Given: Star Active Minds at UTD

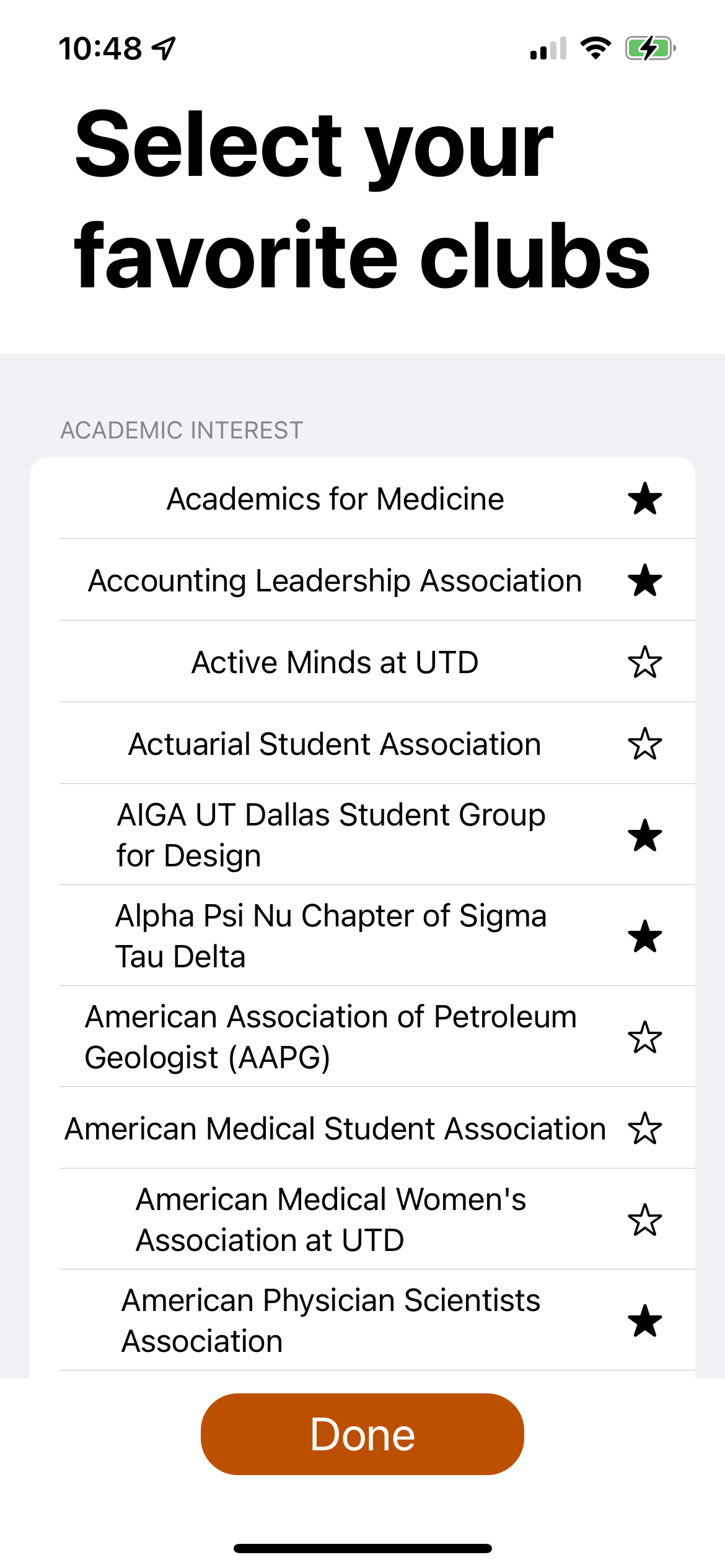Looking at the screenshot, I should pyautogui.click(x=644, y=663).
